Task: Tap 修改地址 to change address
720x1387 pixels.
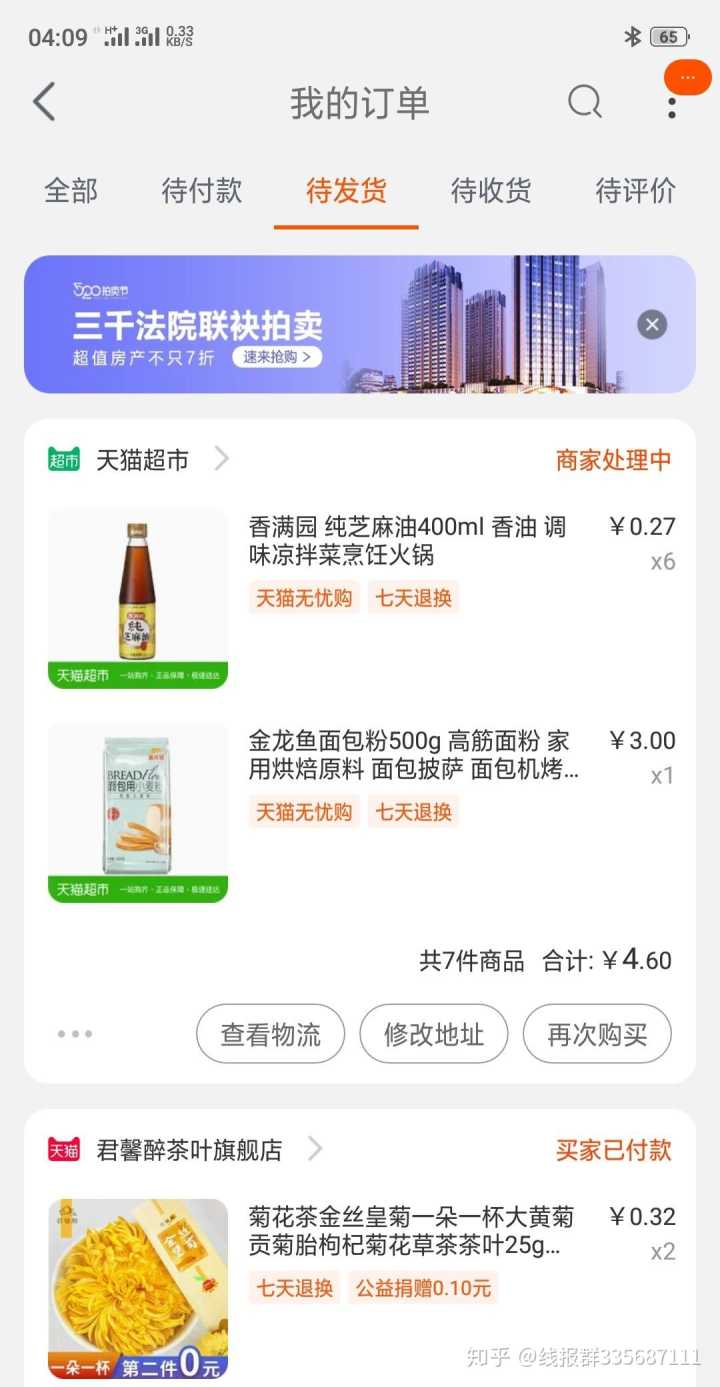Action: point(434,1034)
